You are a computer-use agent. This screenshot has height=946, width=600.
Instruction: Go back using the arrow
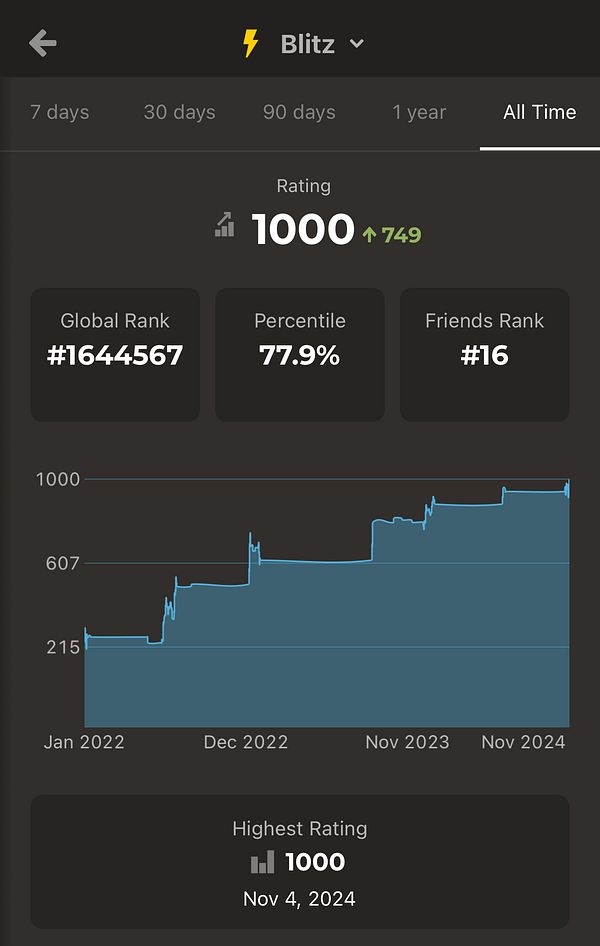pos(43,43)
